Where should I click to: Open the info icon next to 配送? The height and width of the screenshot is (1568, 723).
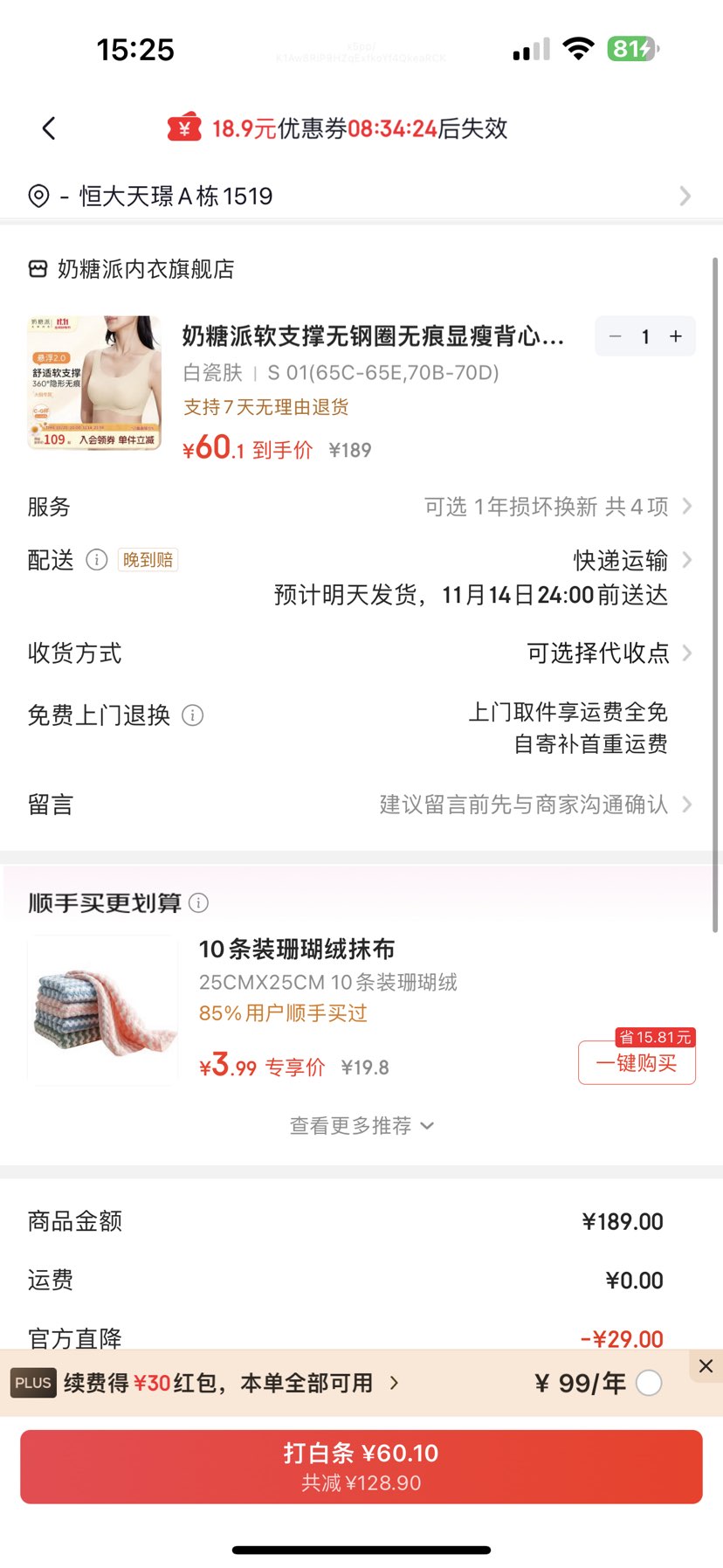(x=96, y=561)
